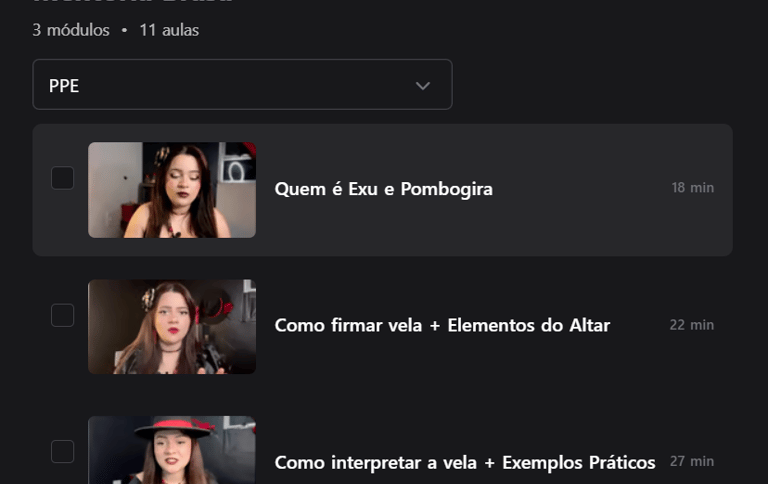Open the lesson "Quem é Exu e Pombogira"
The height and width of the screenshot is (484, 768).
pyautogui.click(x=383, y=189)
